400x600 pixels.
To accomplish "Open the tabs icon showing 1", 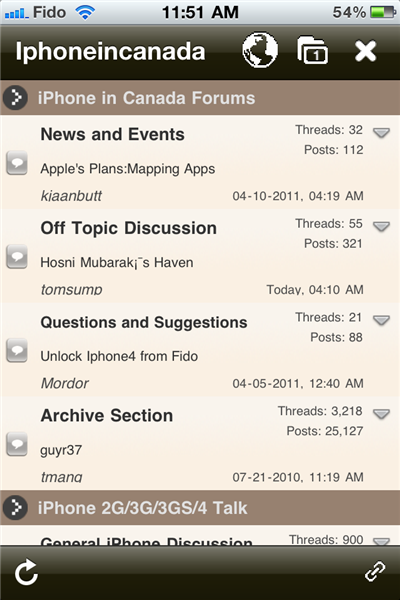I will click(312, 50).
